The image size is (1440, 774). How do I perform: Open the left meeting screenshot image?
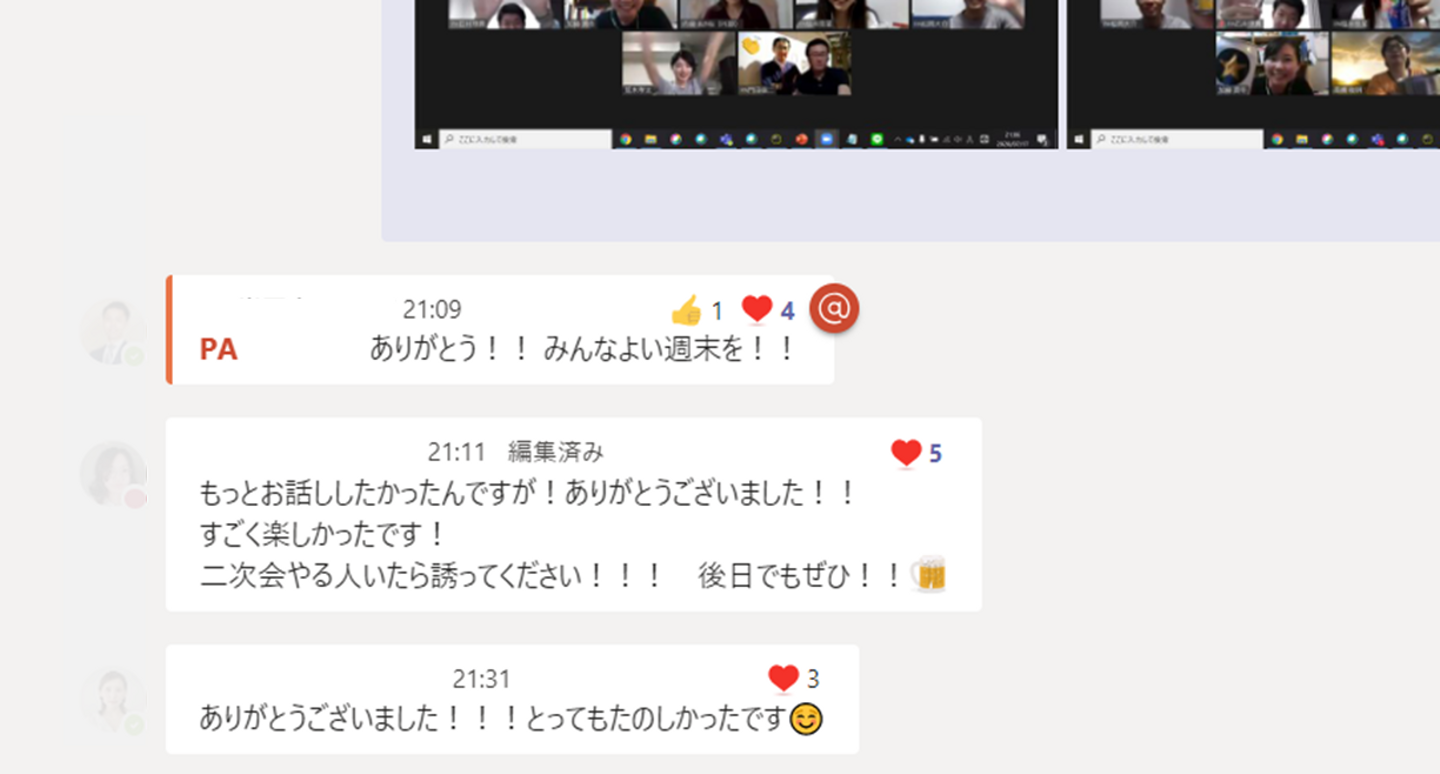tap(736, 70)
